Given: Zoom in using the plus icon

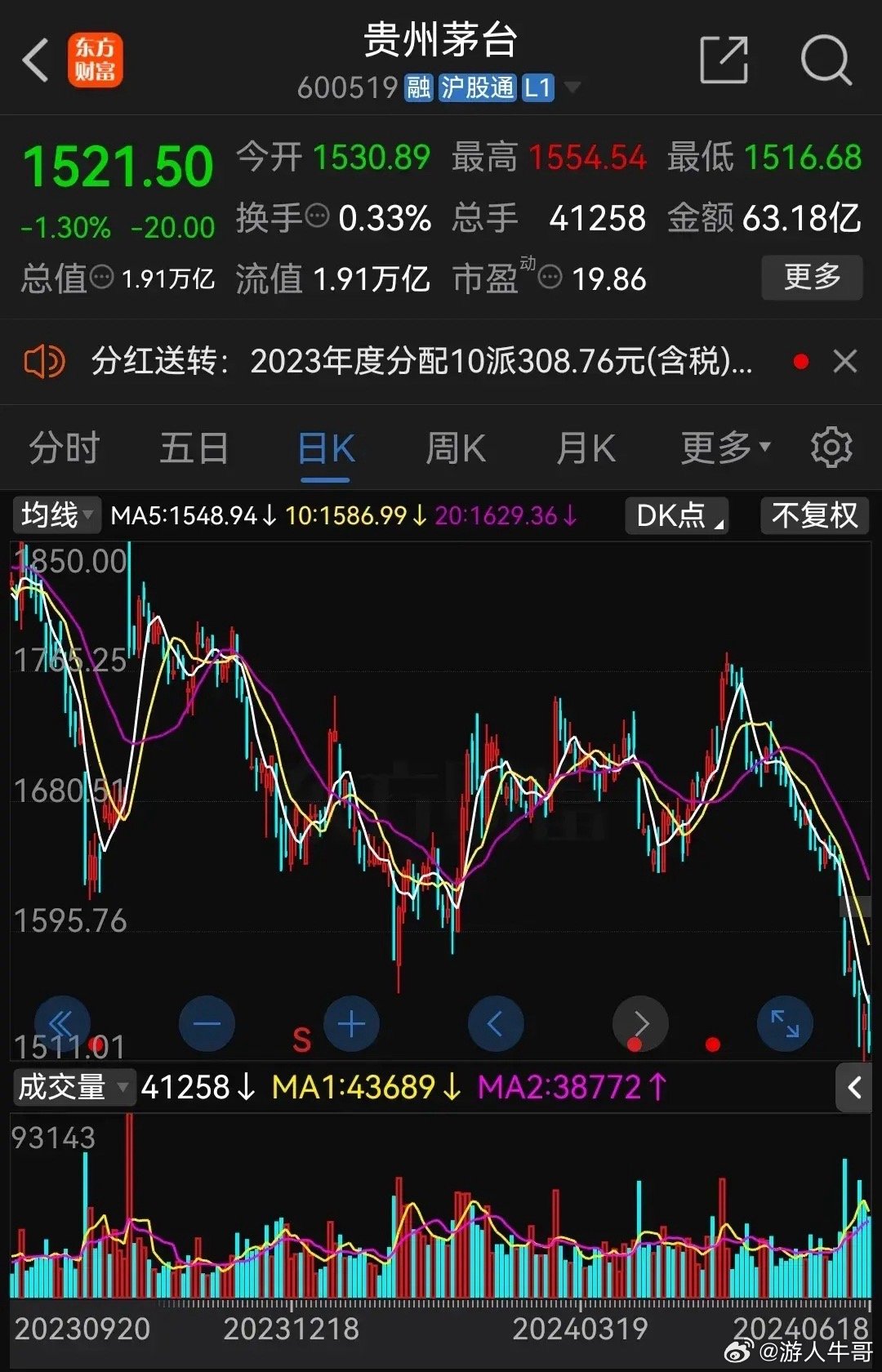Looking at the screenshot, I should (x=351, y=1023).
